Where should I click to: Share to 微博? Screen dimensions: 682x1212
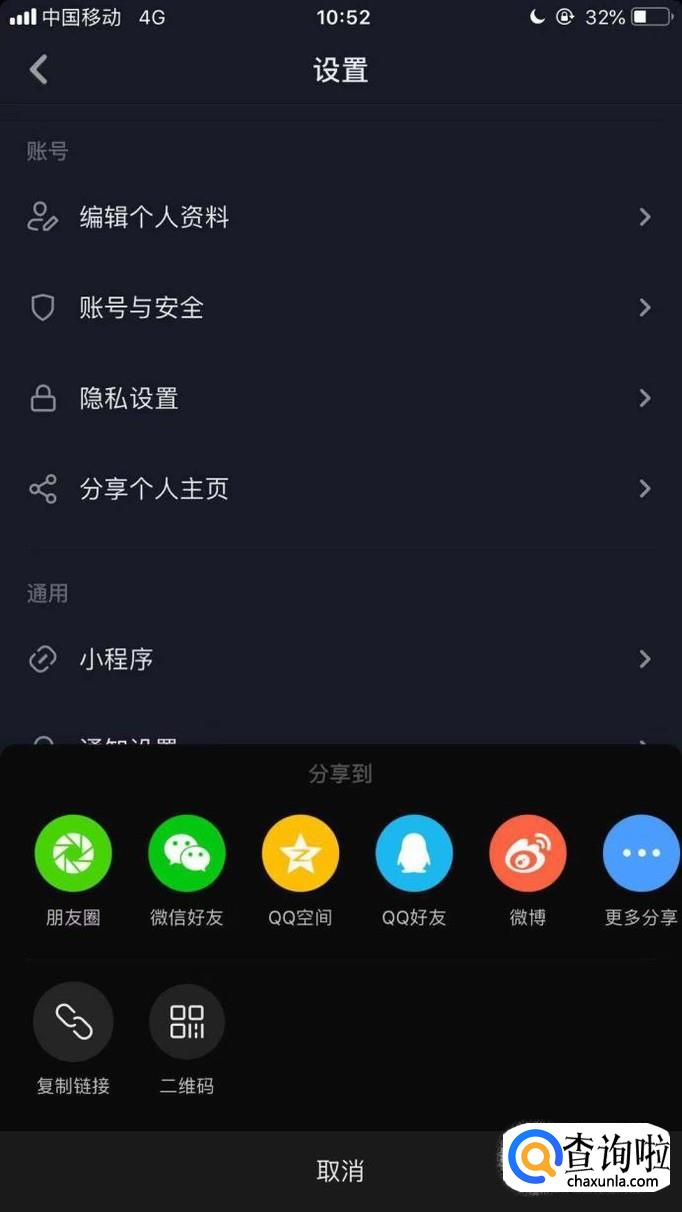coord(527,854)
